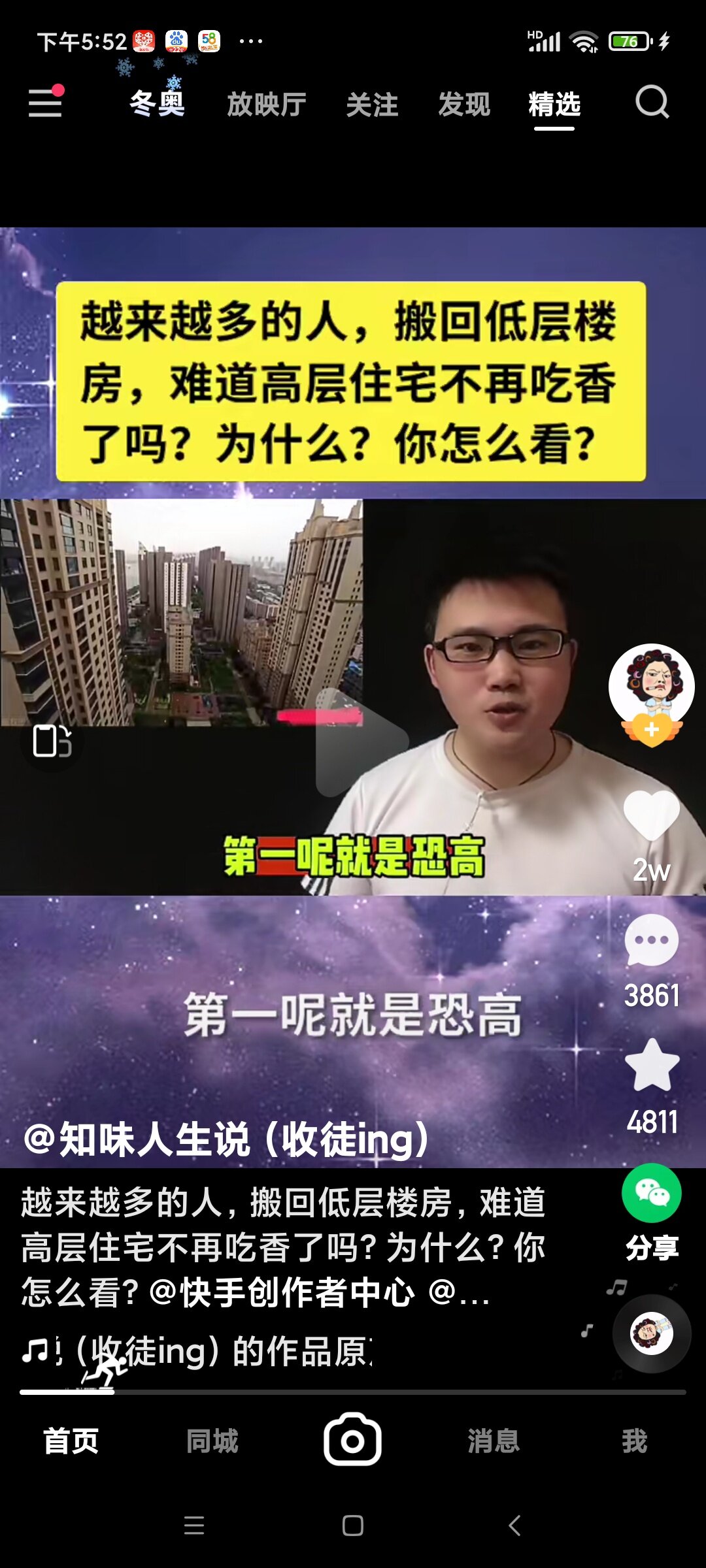The width and height of the screenshot is (706, 1568).
Task: Play the paused video
Action: pyautogui.click(x=361, y=742)
